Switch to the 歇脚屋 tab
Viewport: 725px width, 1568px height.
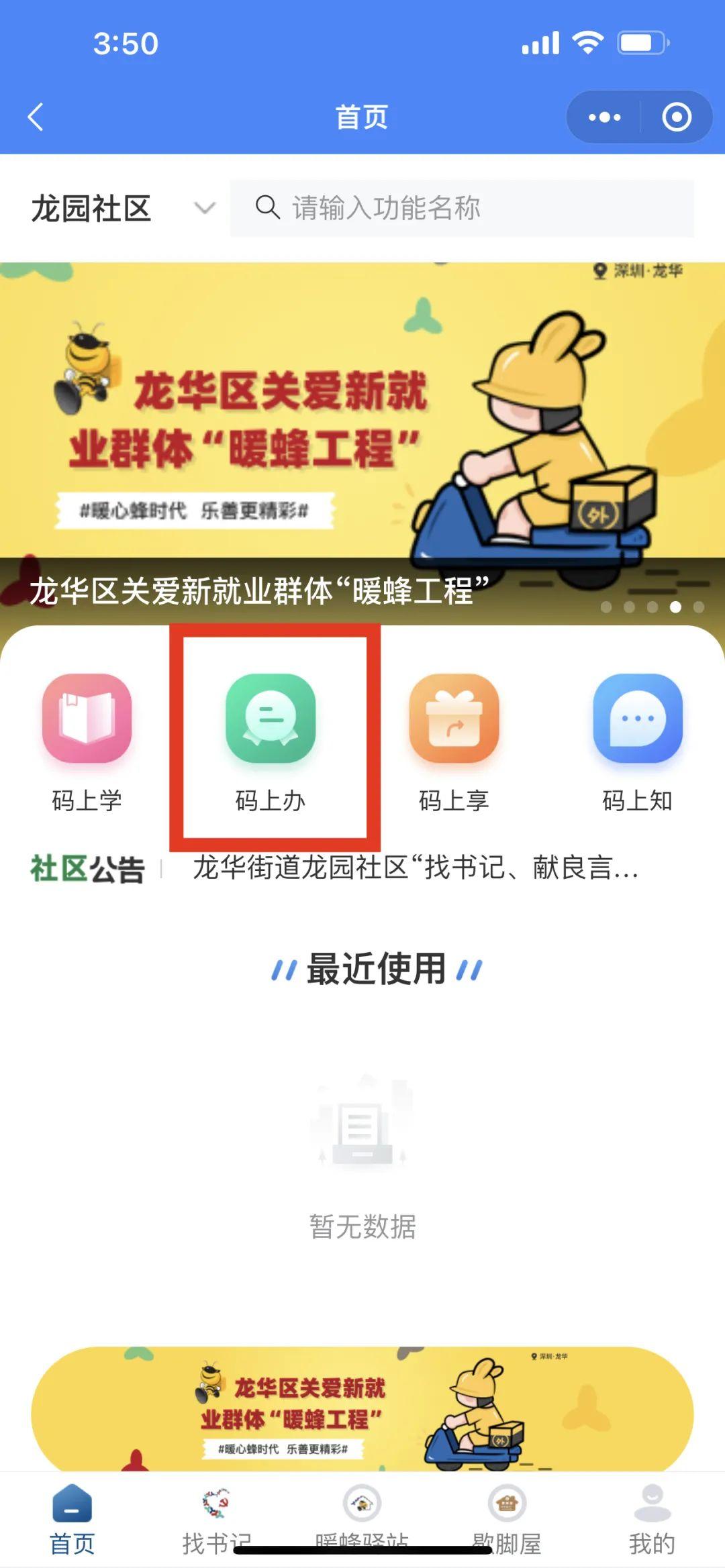point(507,1518)
